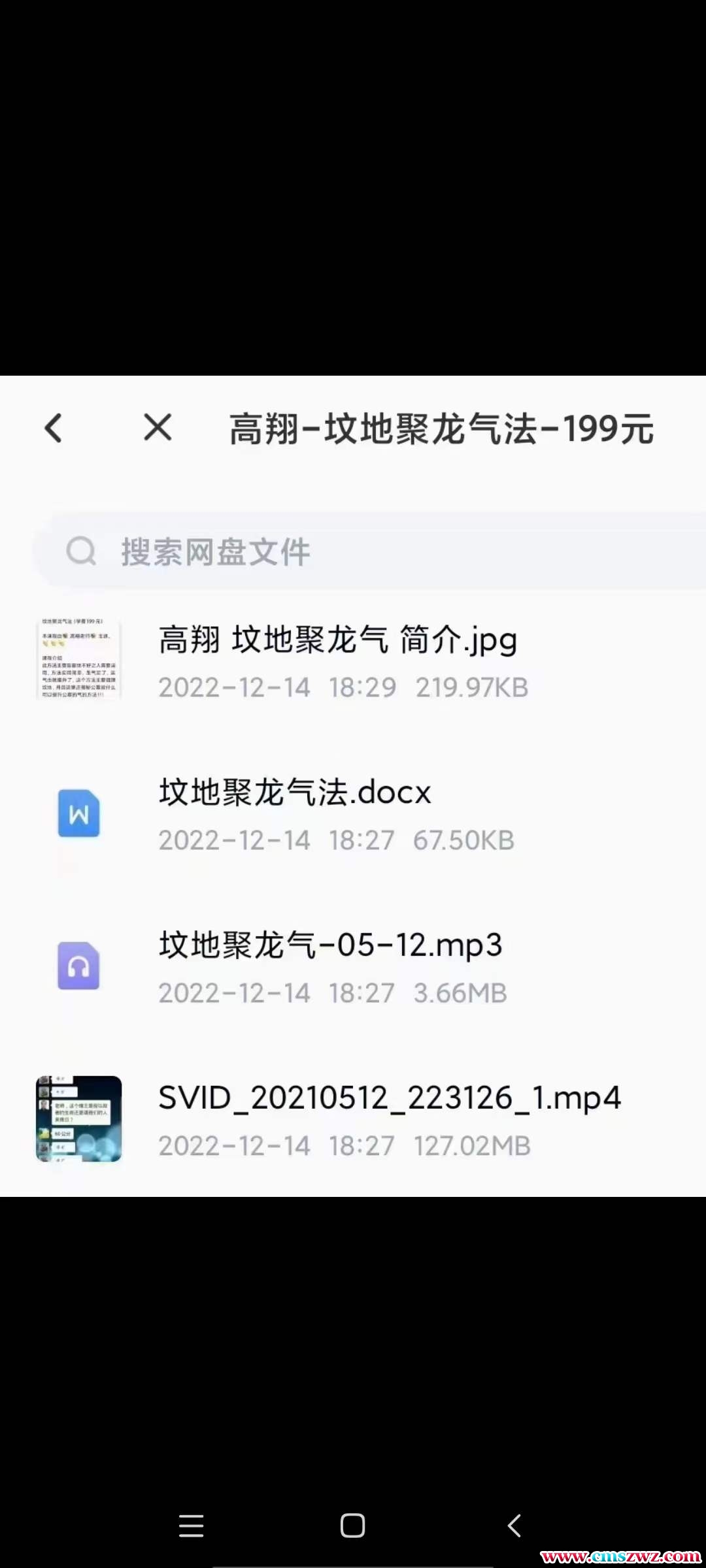Go back using the top-left arrow
Viewport: 706px width, 1568px height.
(54, 429)
